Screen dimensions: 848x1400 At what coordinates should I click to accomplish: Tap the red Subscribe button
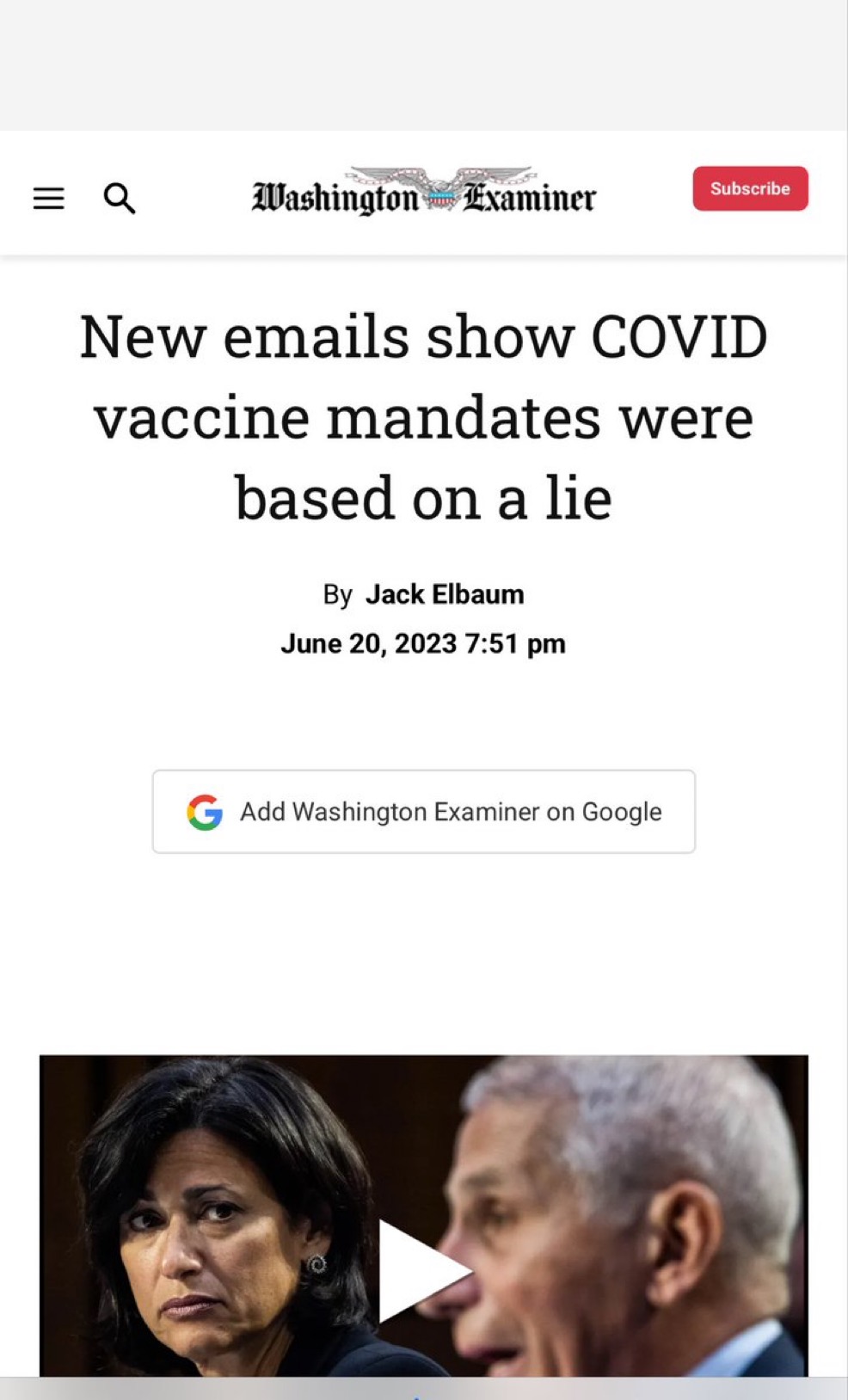(750, 188)
